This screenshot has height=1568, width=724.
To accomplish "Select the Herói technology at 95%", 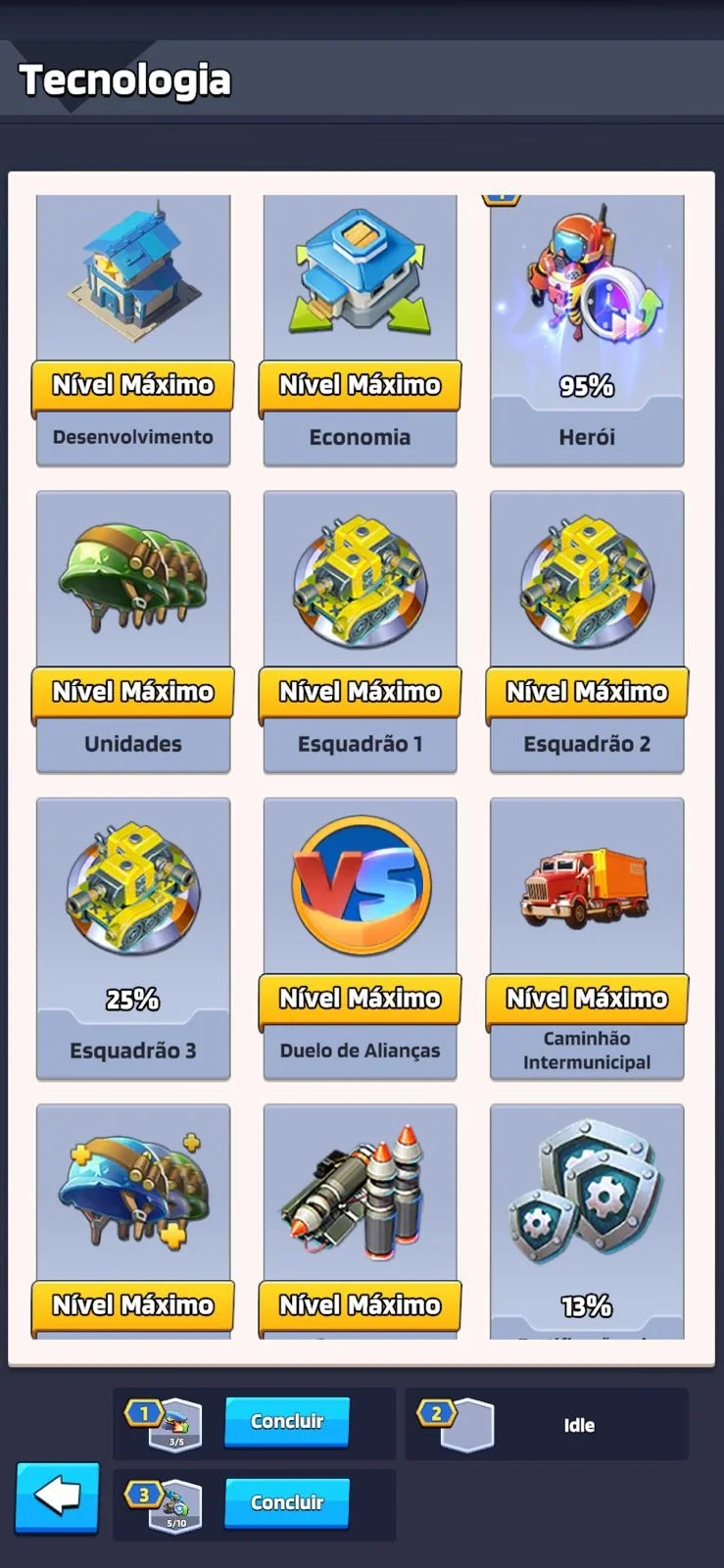I will pyautogui.click(x=587, y=330).
